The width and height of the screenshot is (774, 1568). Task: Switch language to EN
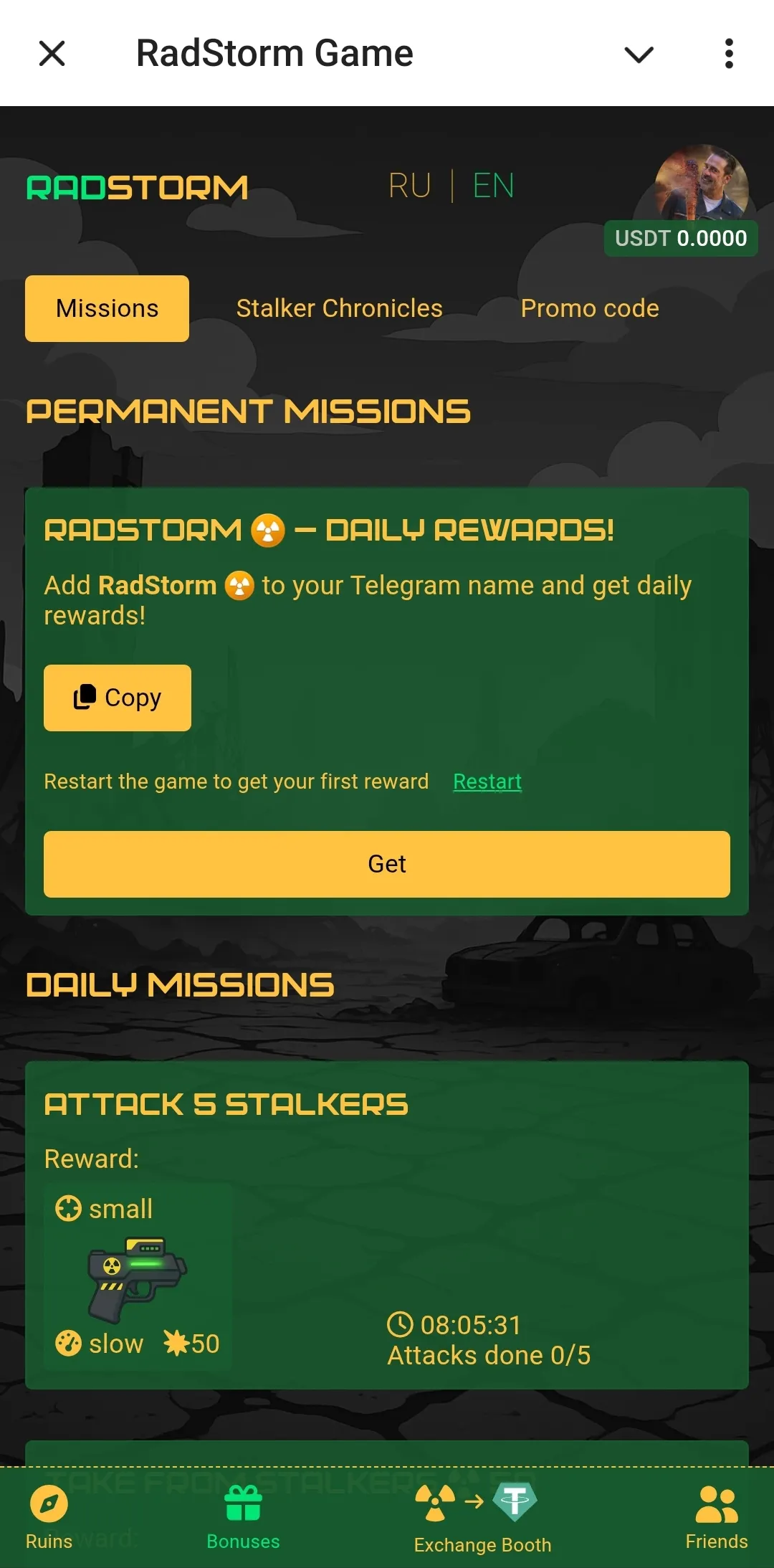(493, 186)
